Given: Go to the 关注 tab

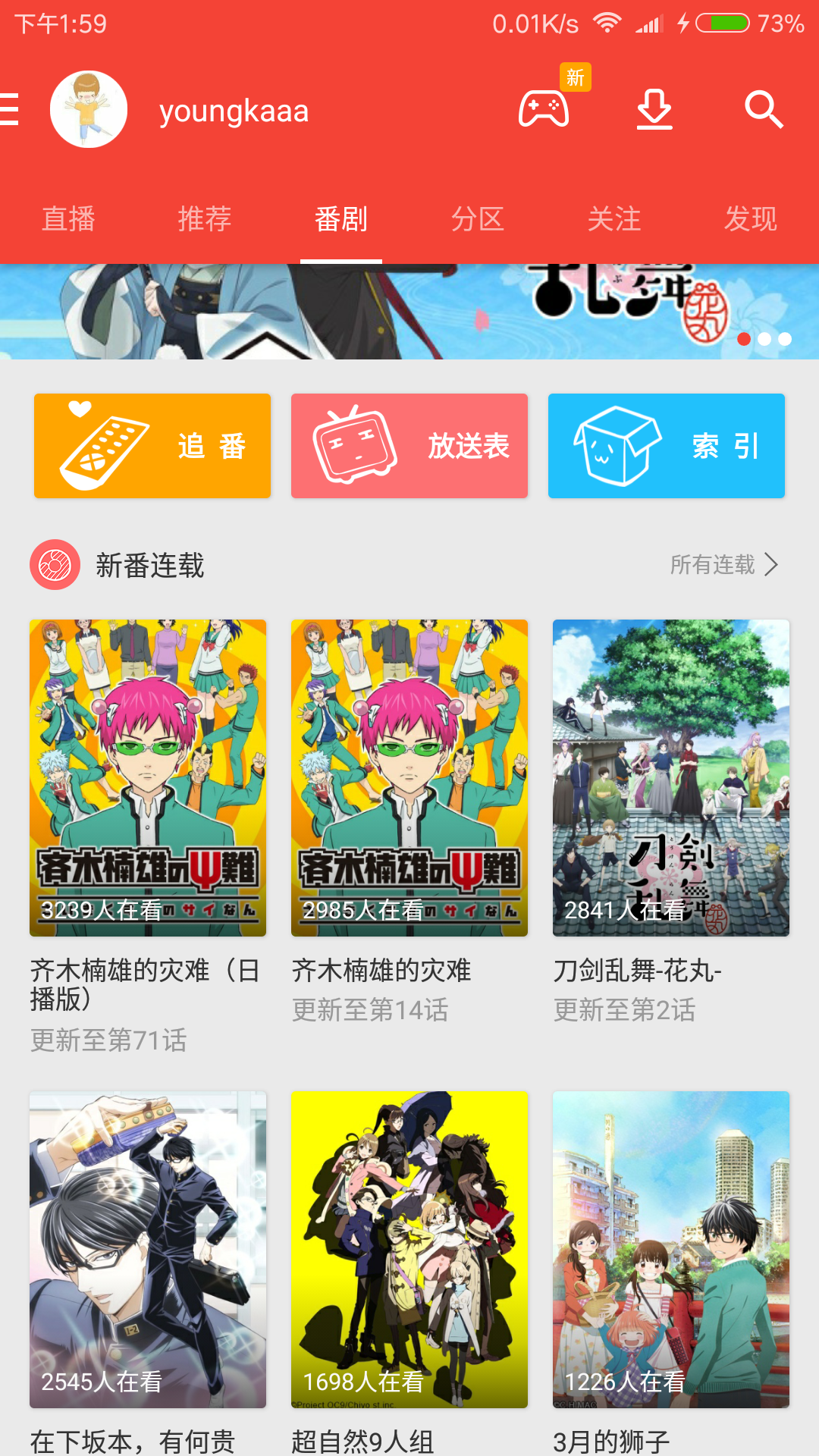Looking at the screenshot, I should [614, 219].
